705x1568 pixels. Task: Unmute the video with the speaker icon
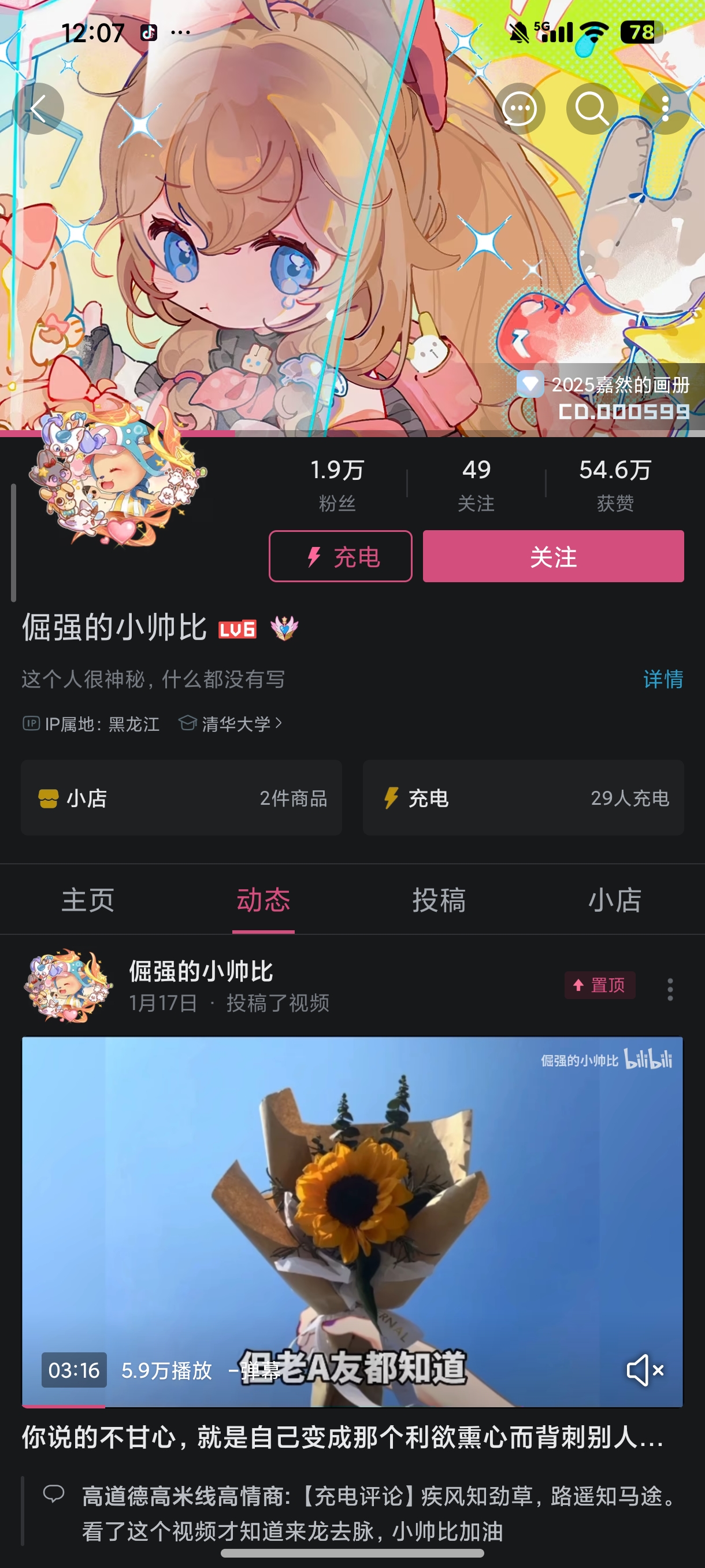[x=644, y=1370]
